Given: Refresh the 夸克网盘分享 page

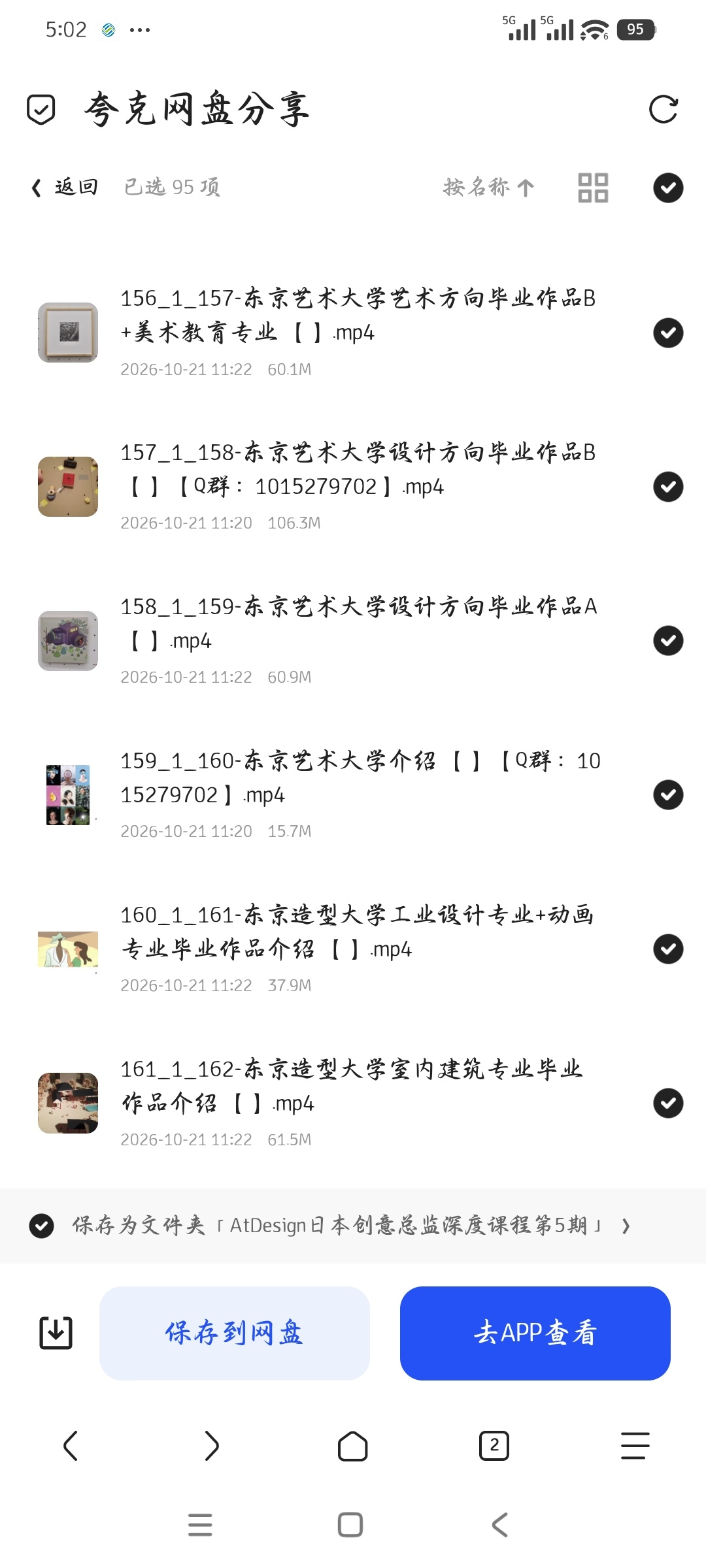Looking at the screenshot, I should pos(664,109).
